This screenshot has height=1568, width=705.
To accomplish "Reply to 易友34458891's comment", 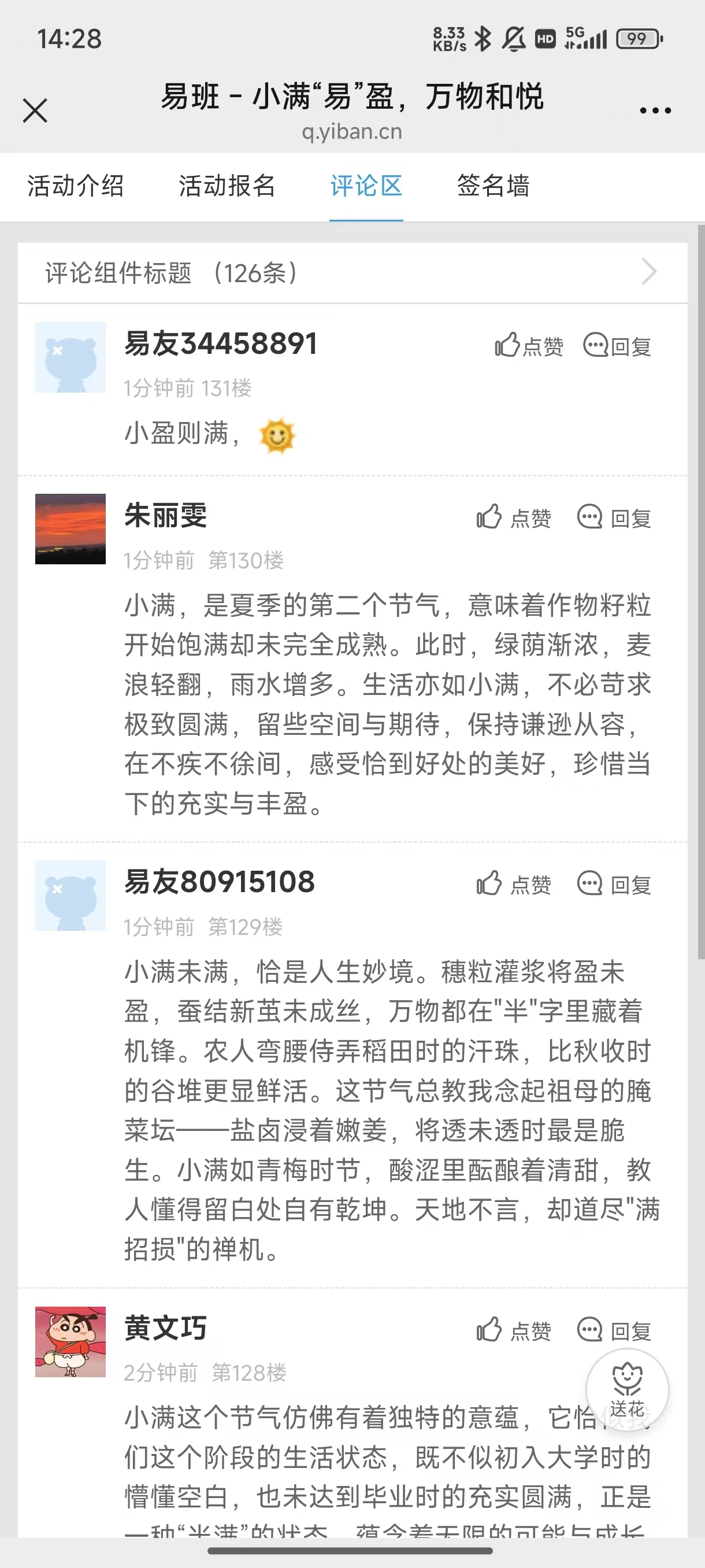I will (617, 346).
